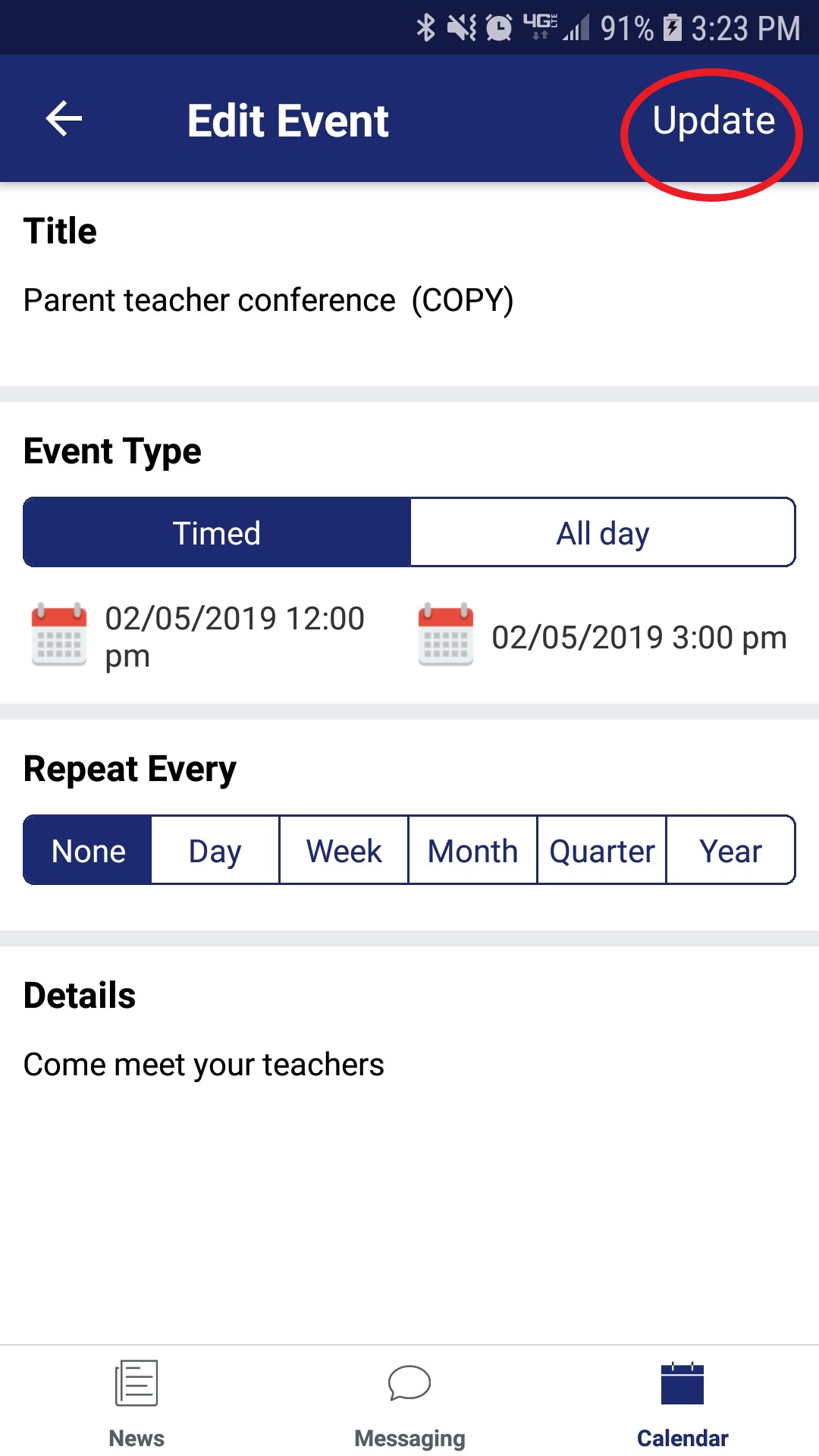The height and width of the screenshot is (1456, 819).
Task: Switch to the Messaging tab
Action: (409, 1403)
